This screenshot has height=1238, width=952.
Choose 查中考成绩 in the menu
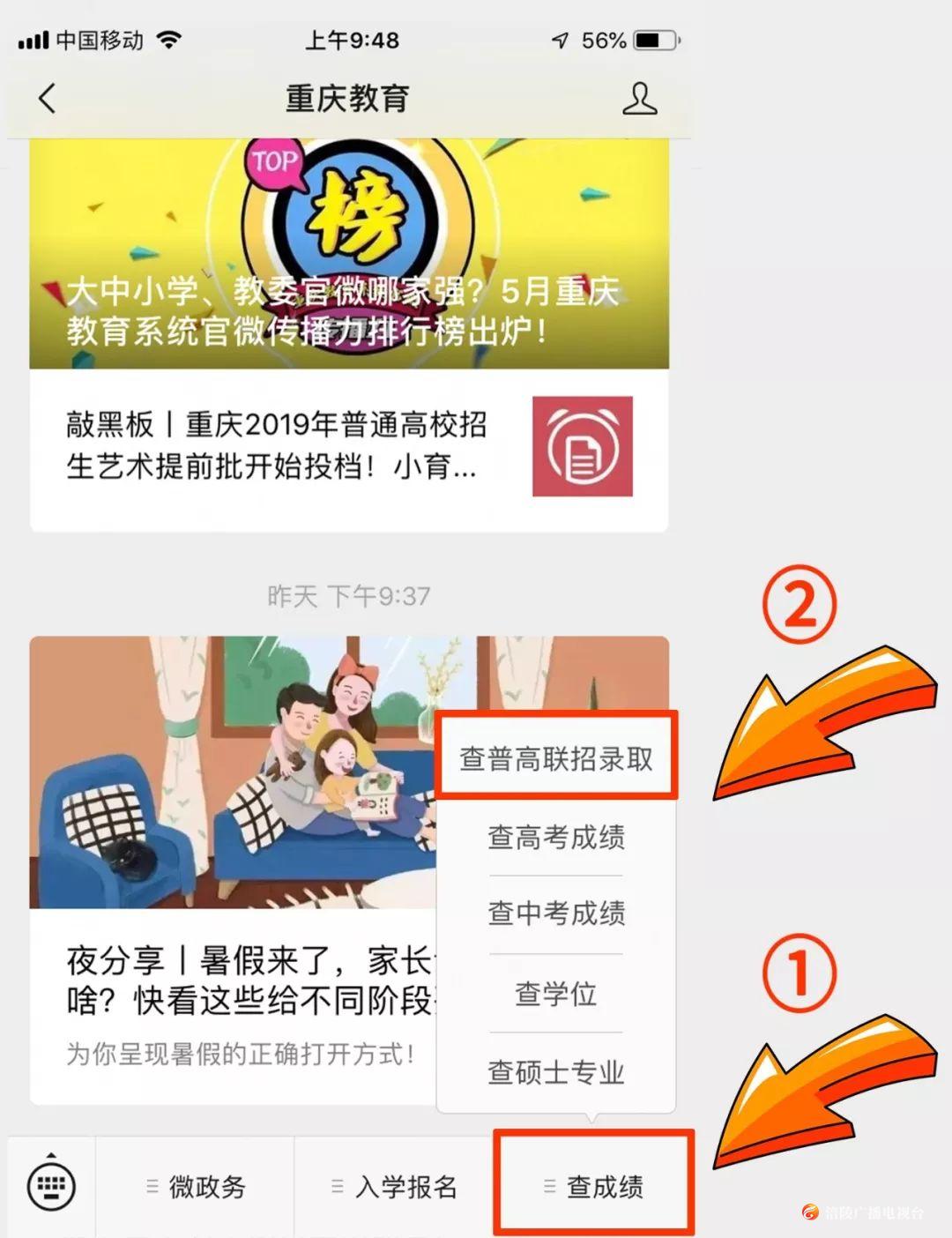tap(556, 913)
